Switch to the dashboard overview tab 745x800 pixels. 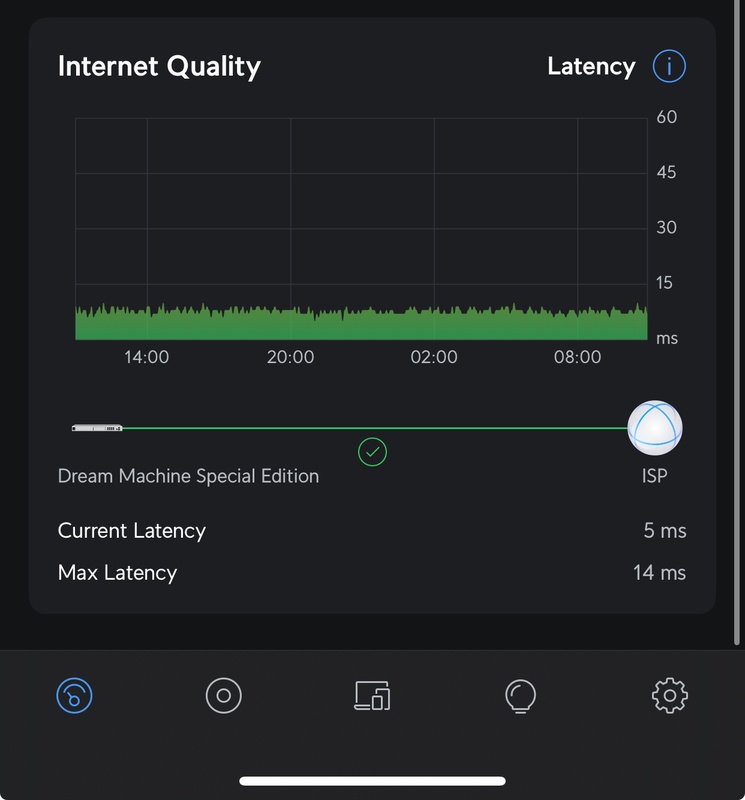(x=74, y=695)
